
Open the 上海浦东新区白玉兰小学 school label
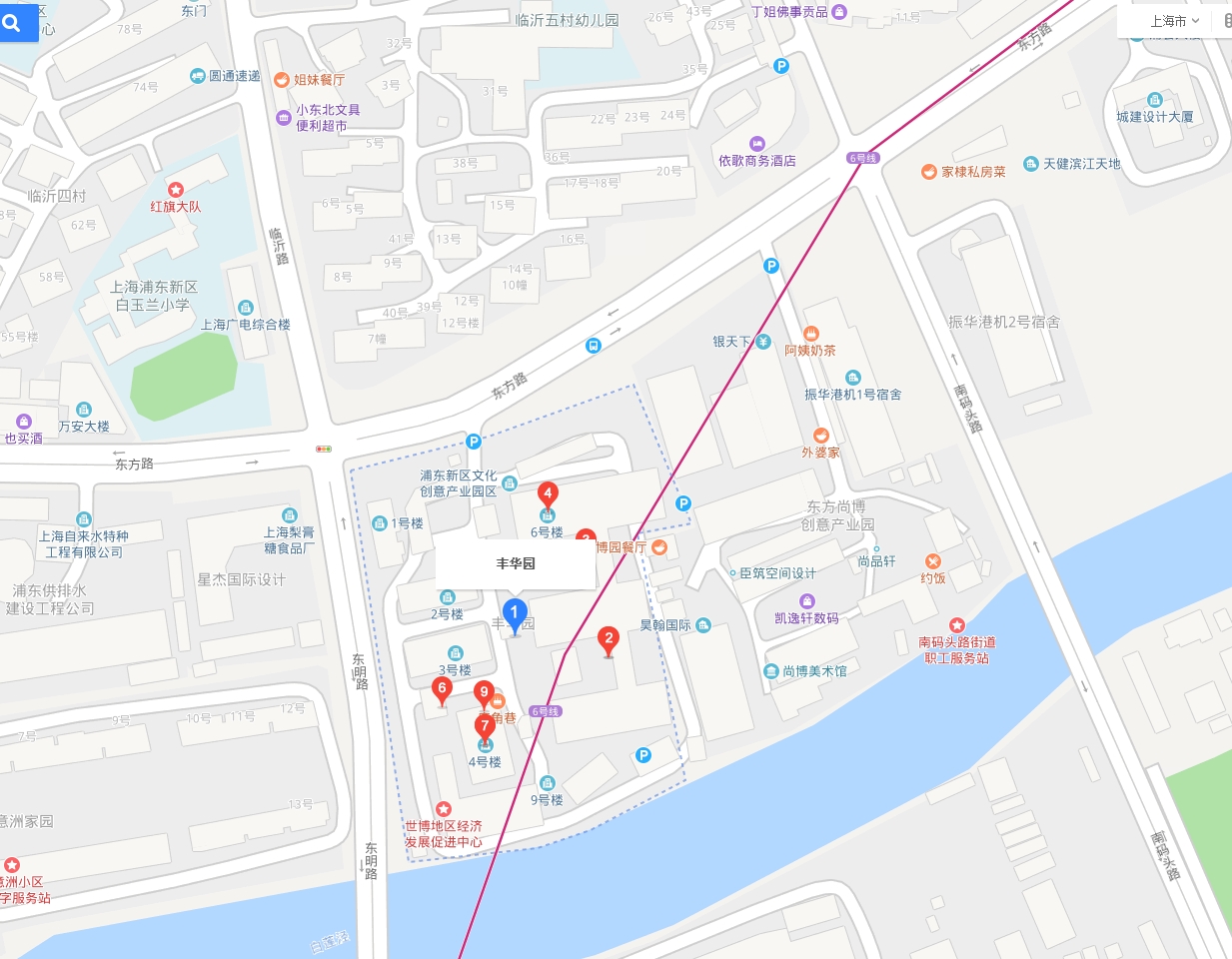pos(154,296)
